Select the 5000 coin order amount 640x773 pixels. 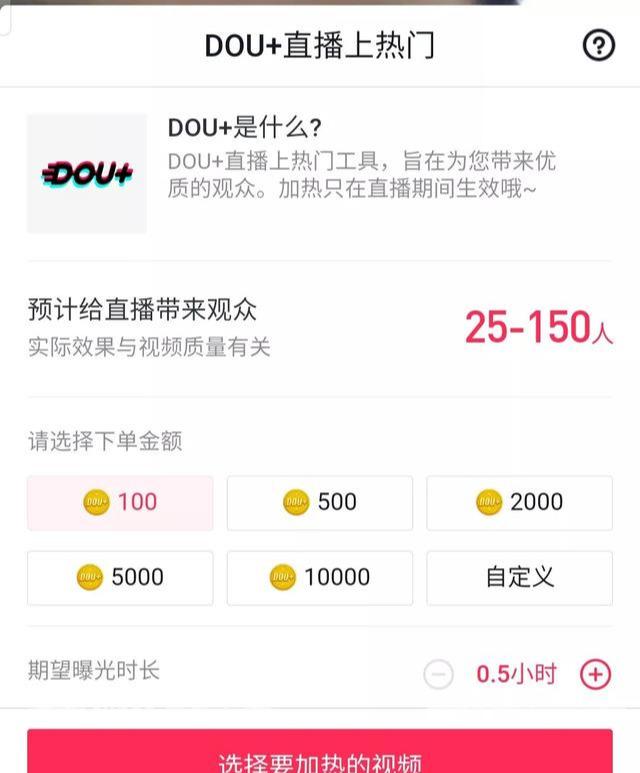pos(120,577)
